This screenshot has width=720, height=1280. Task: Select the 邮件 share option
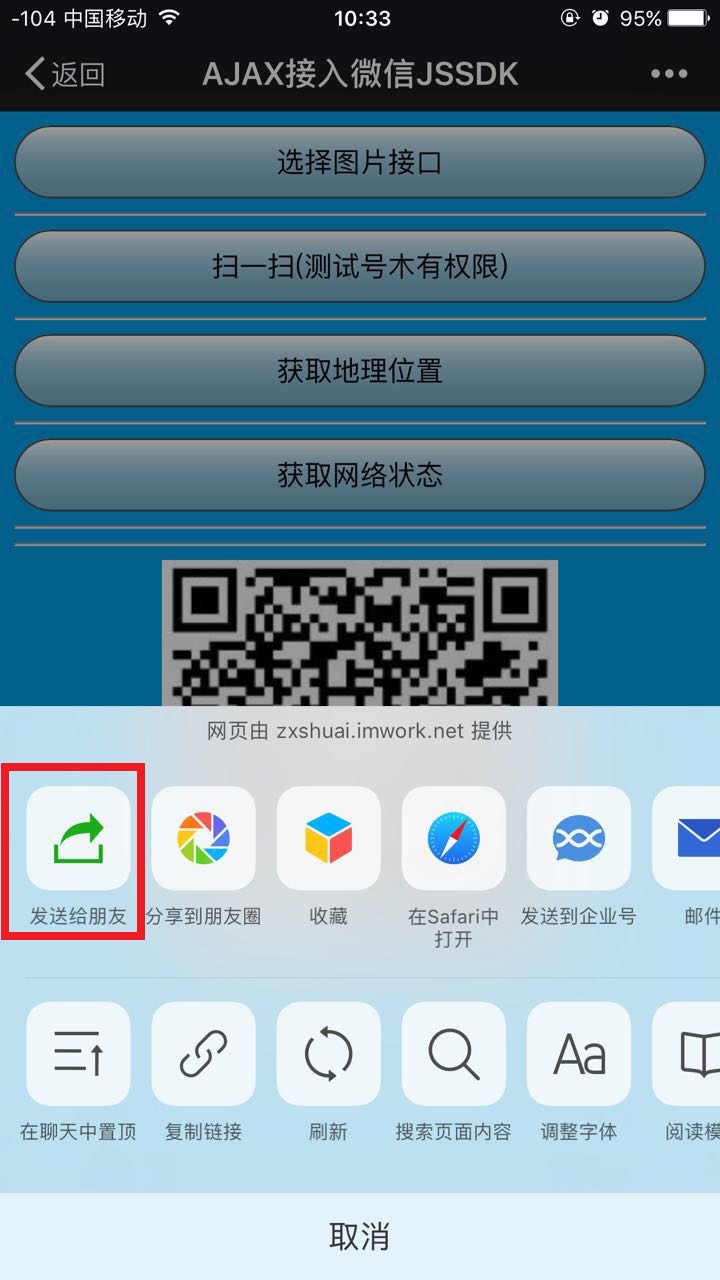[x=692, y=838]
